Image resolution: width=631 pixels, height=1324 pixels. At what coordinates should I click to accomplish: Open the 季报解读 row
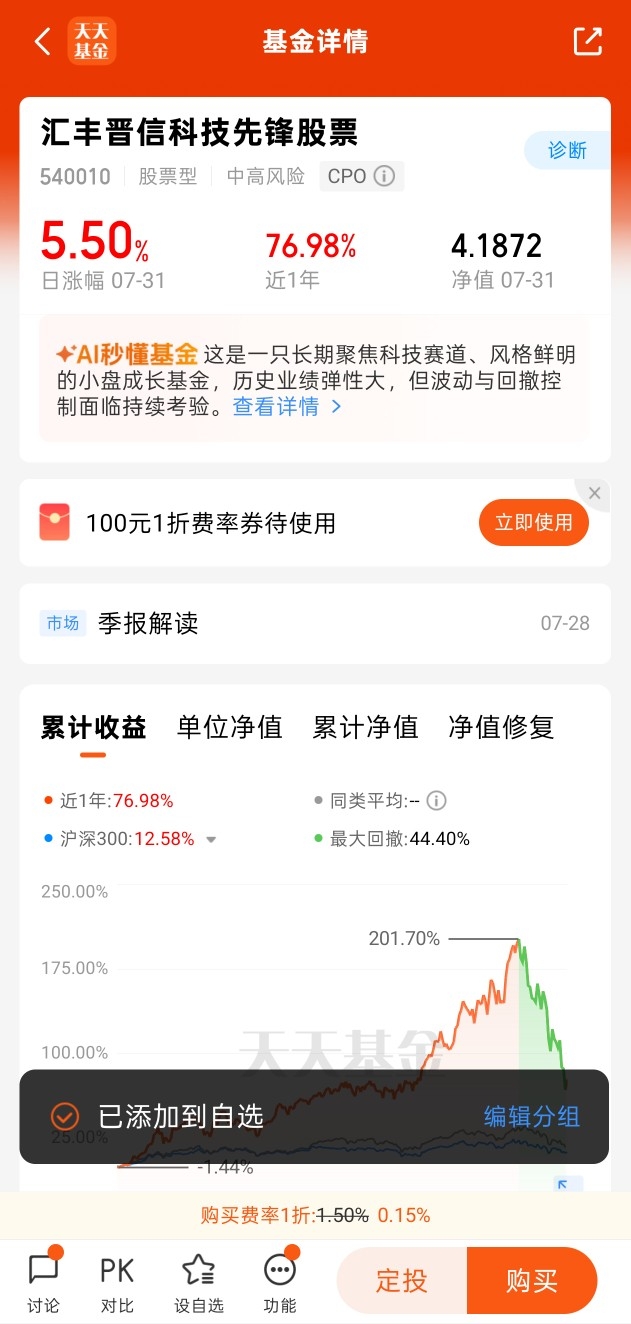(315, 624)
